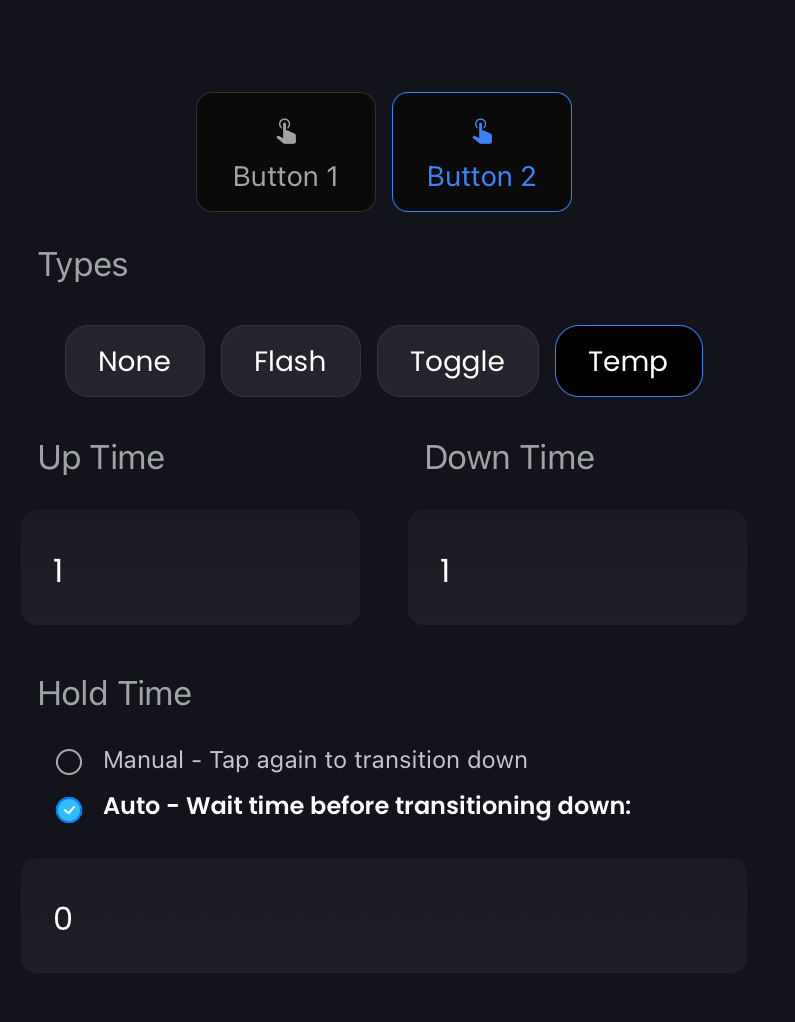The width and height of the screenshot is (795, 1022).
Task: Click the Hold Time section heading
Action: [x=114, y=693]
